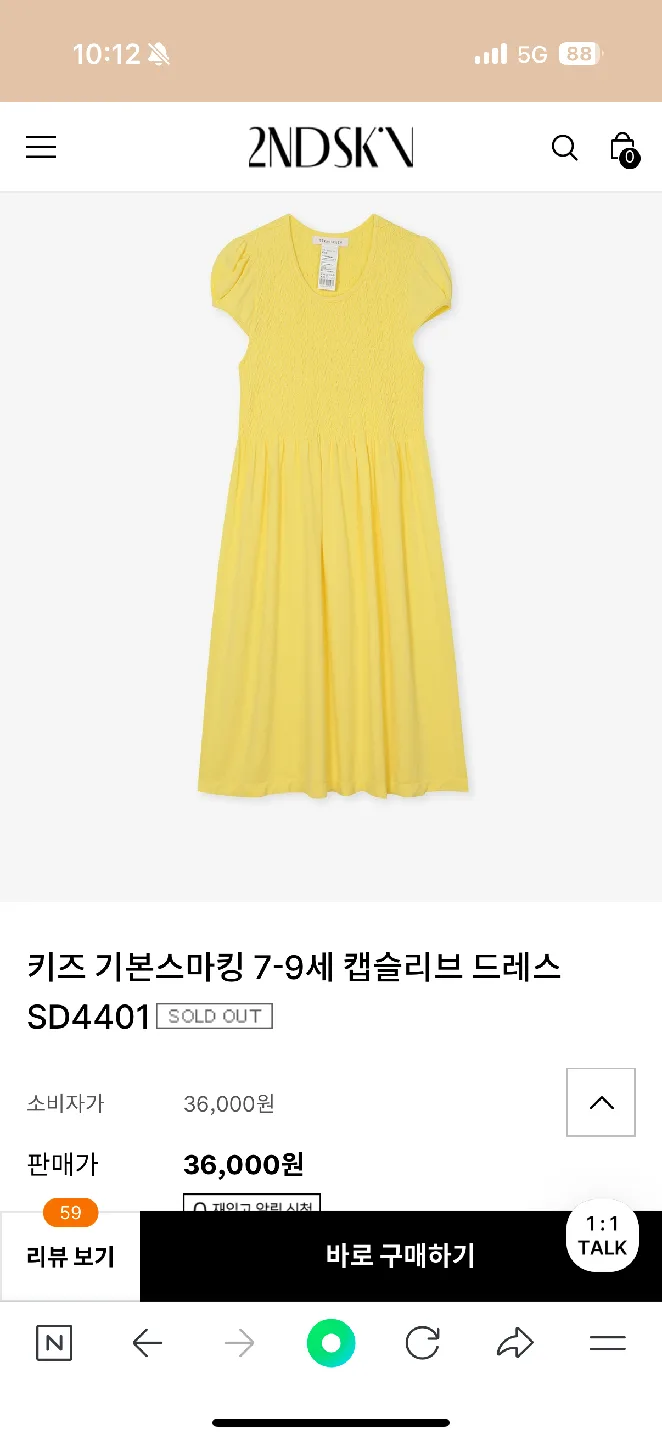Screen dimensions: 662x1440
Task: Reload the current page
Action: point(422,1343)
